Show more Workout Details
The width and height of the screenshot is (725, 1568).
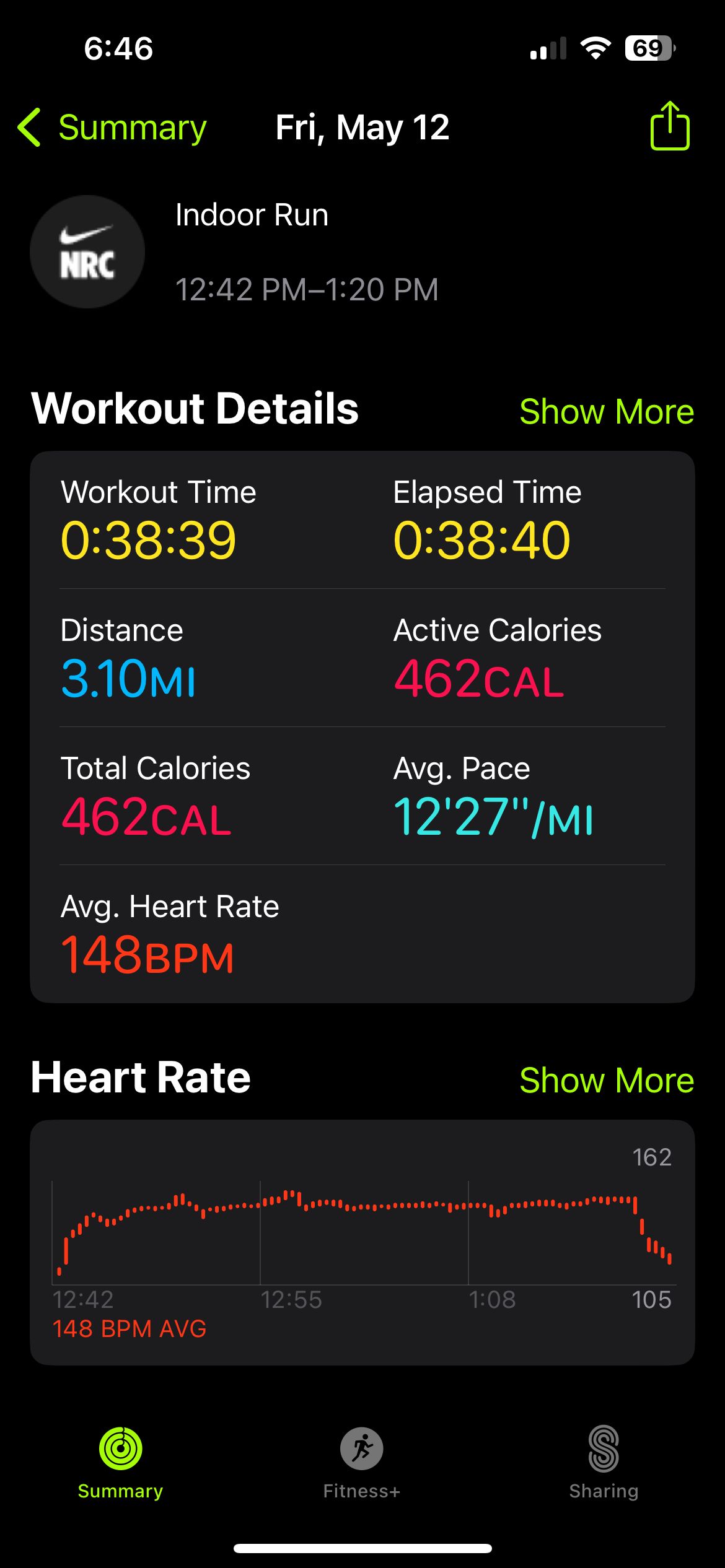607,411
